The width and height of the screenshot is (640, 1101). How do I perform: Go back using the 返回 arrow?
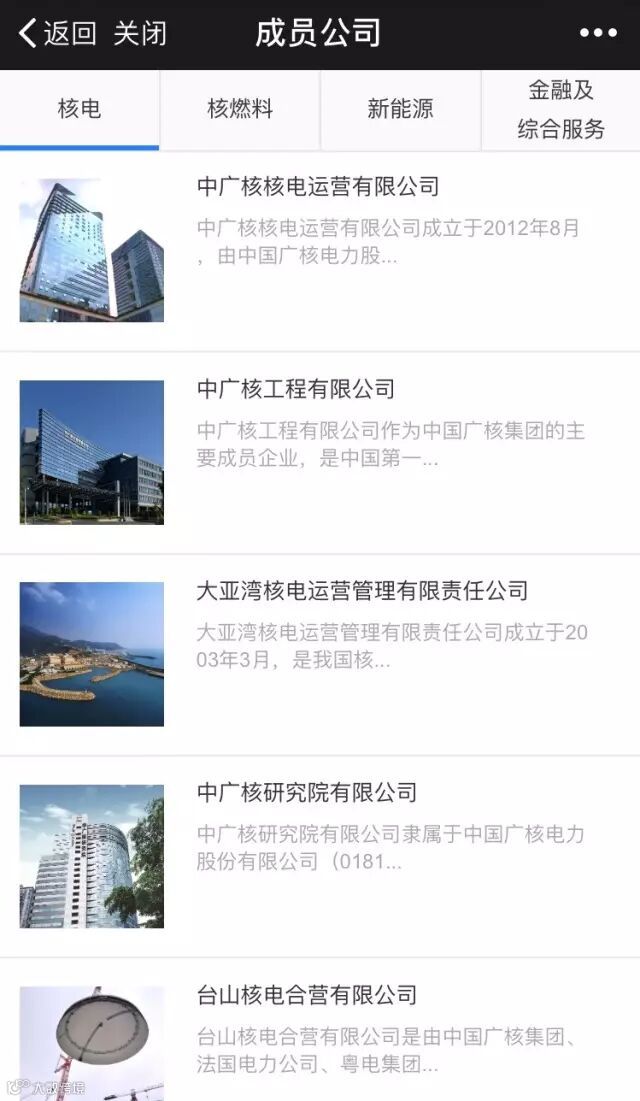tap(57, 34)
